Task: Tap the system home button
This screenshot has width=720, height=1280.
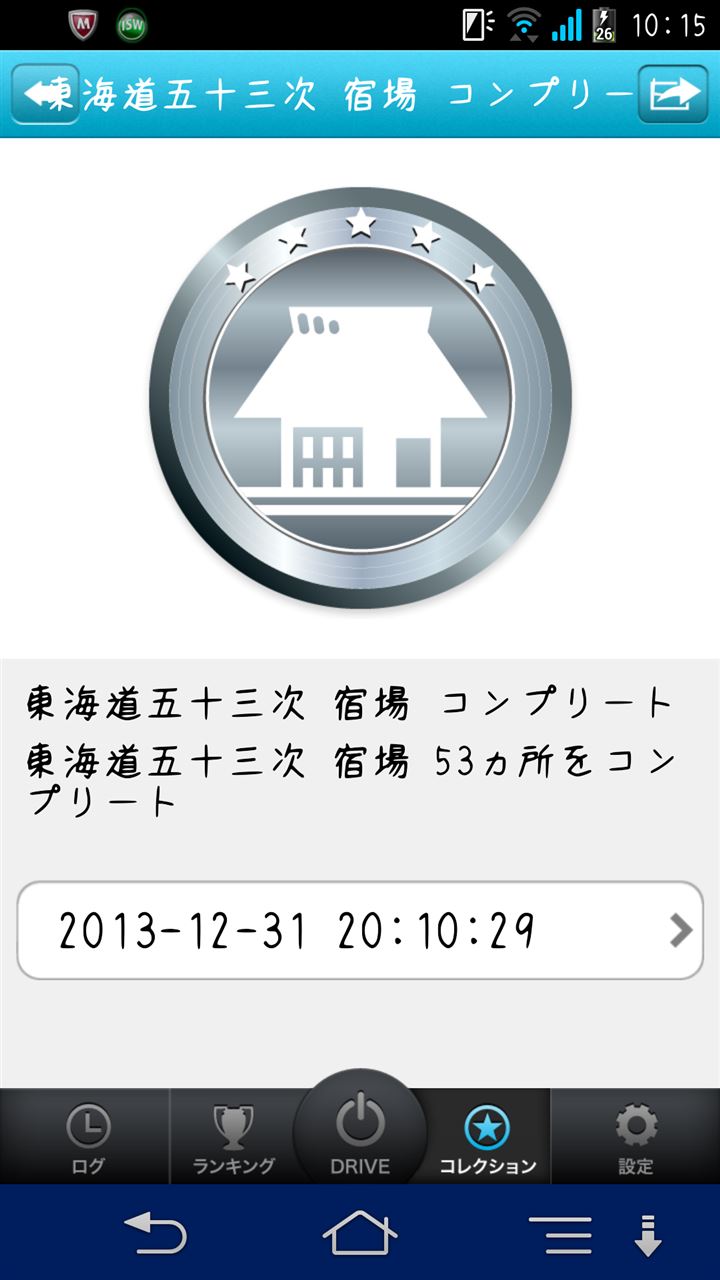Action: coord(360,1233)
